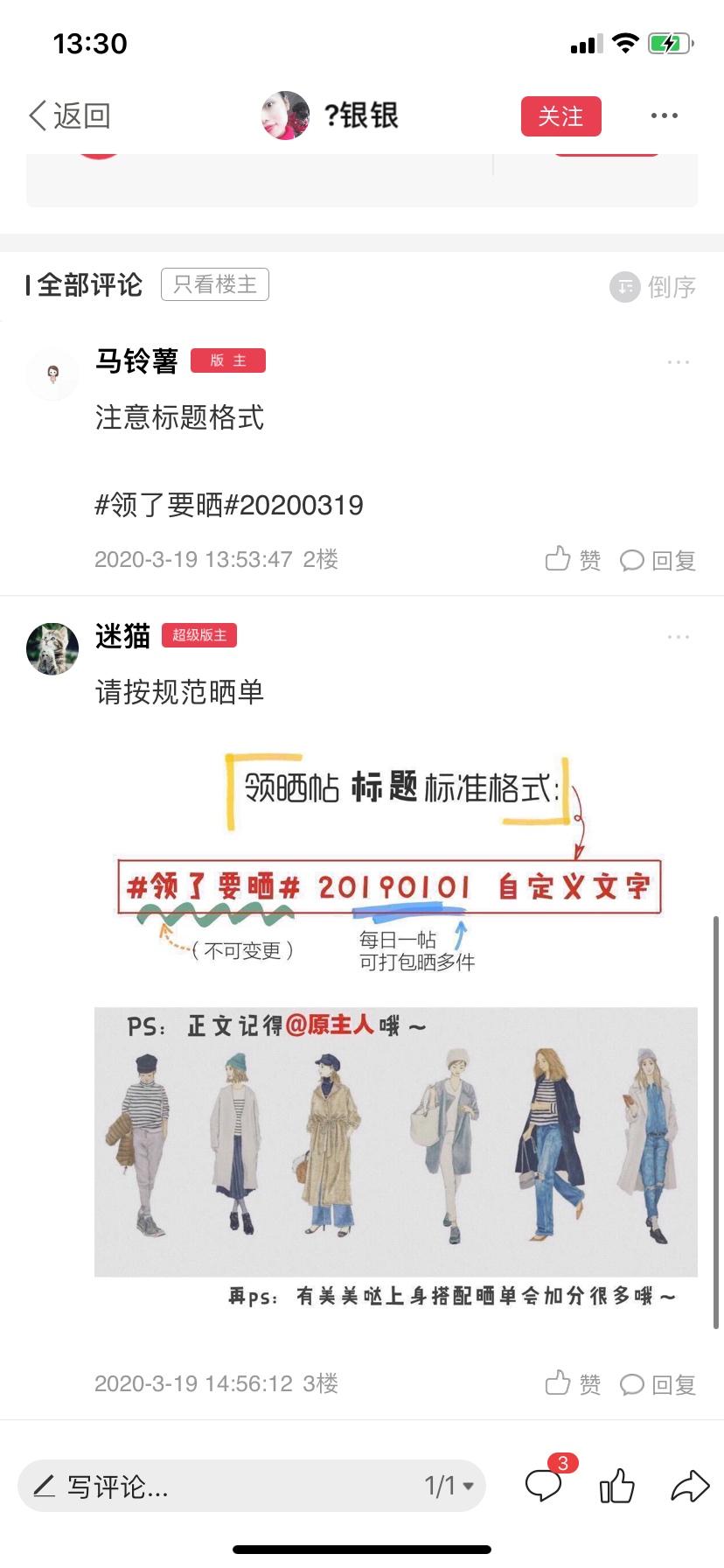Screen dimensions: 724x1568
Task: Open 迷猫's profile avatar
Action: 52,648
